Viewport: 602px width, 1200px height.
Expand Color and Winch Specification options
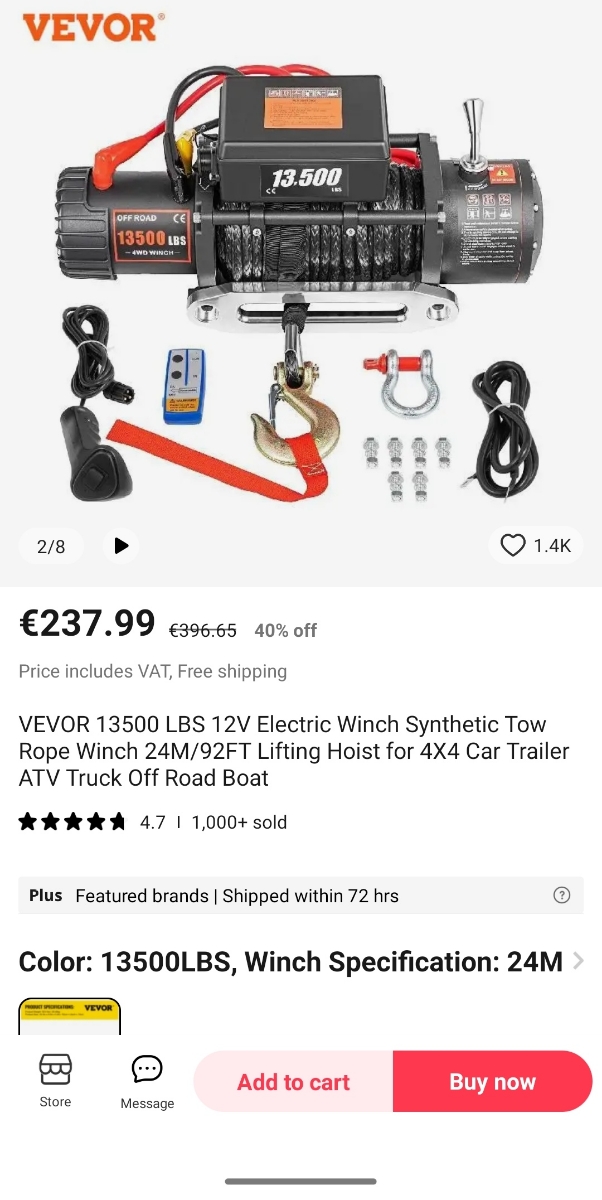[301, 962]
